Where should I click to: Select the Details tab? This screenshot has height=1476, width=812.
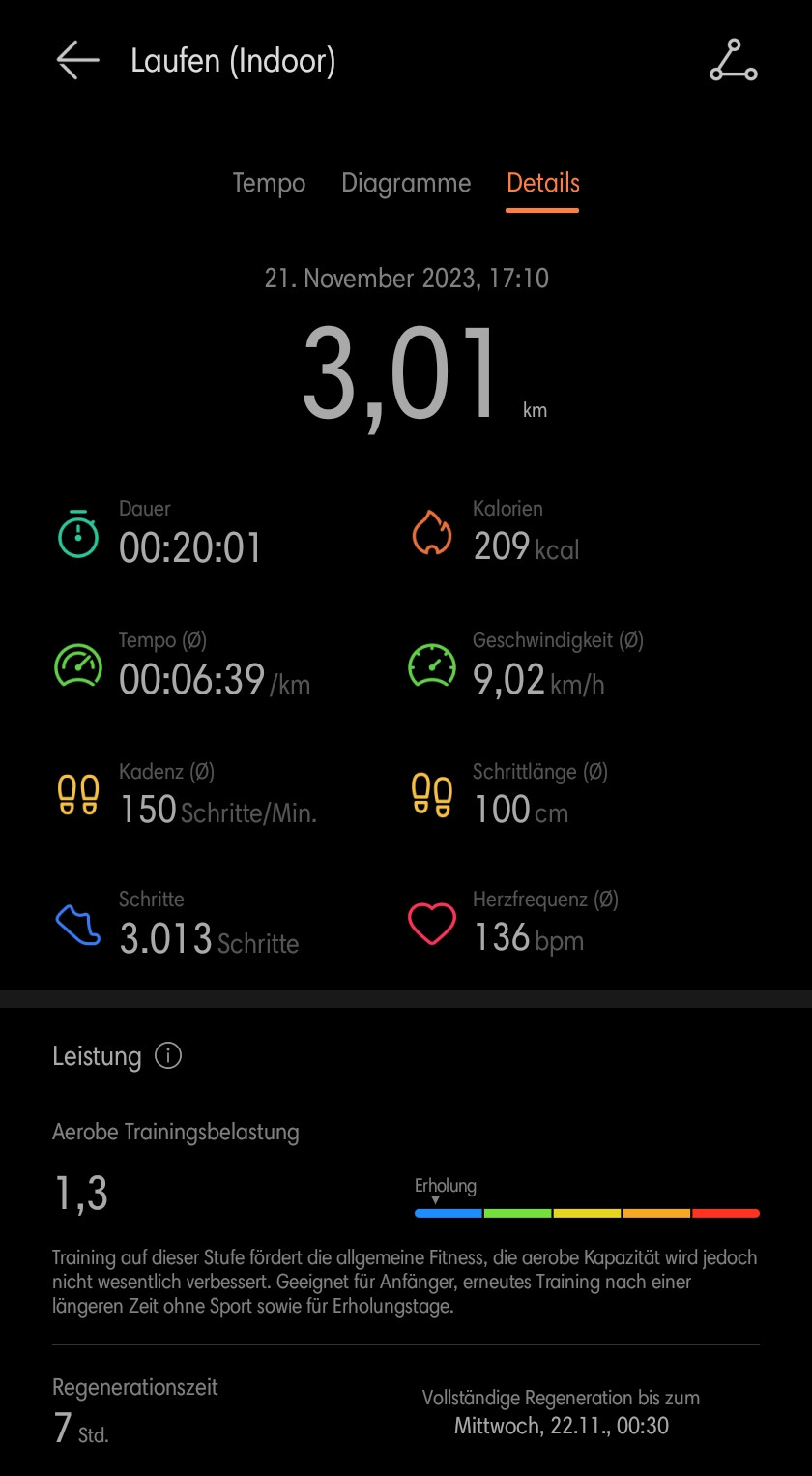pos(543,183)
